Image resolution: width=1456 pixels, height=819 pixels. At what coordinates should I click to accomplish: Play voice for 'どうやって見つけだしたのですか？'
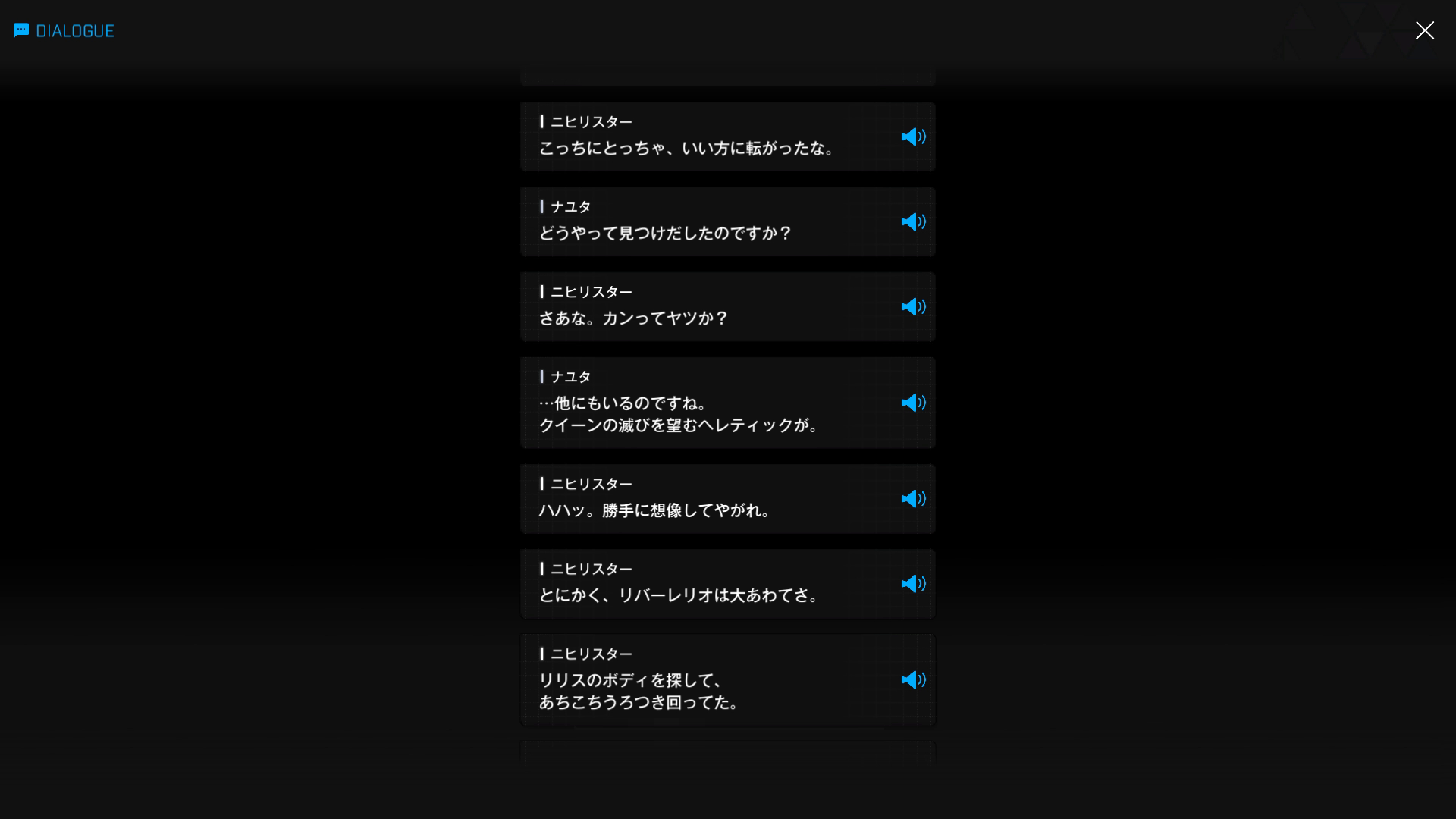pos(913,221)
